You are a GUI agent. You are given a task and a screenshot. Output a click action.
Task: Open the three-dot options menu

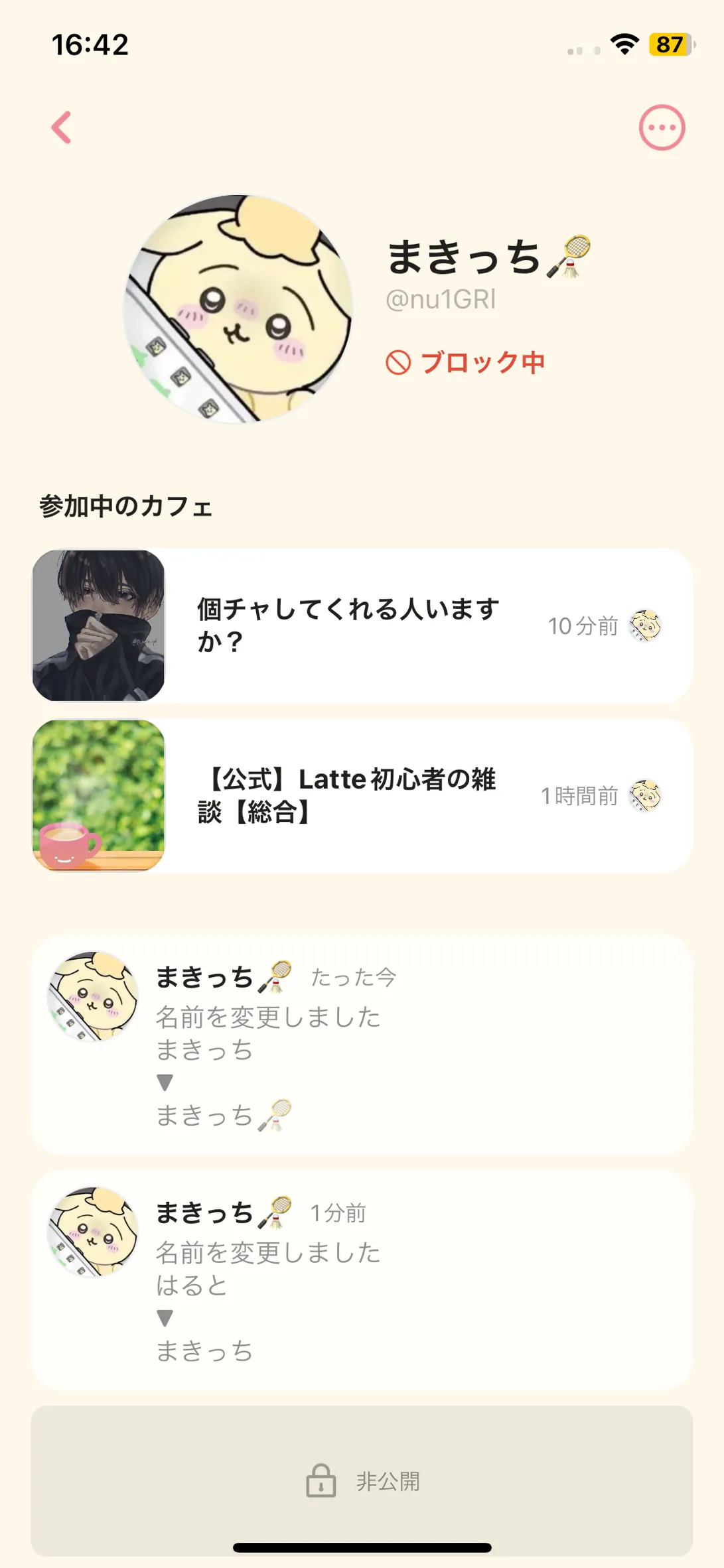(662, 127)
